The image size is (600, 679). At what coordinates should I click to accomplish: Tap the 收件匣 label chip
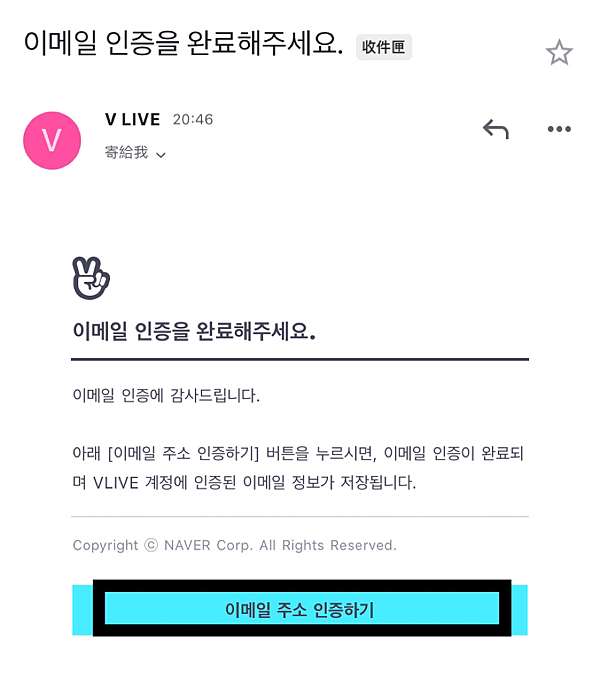pyautogui.click(x=384, y=47)
